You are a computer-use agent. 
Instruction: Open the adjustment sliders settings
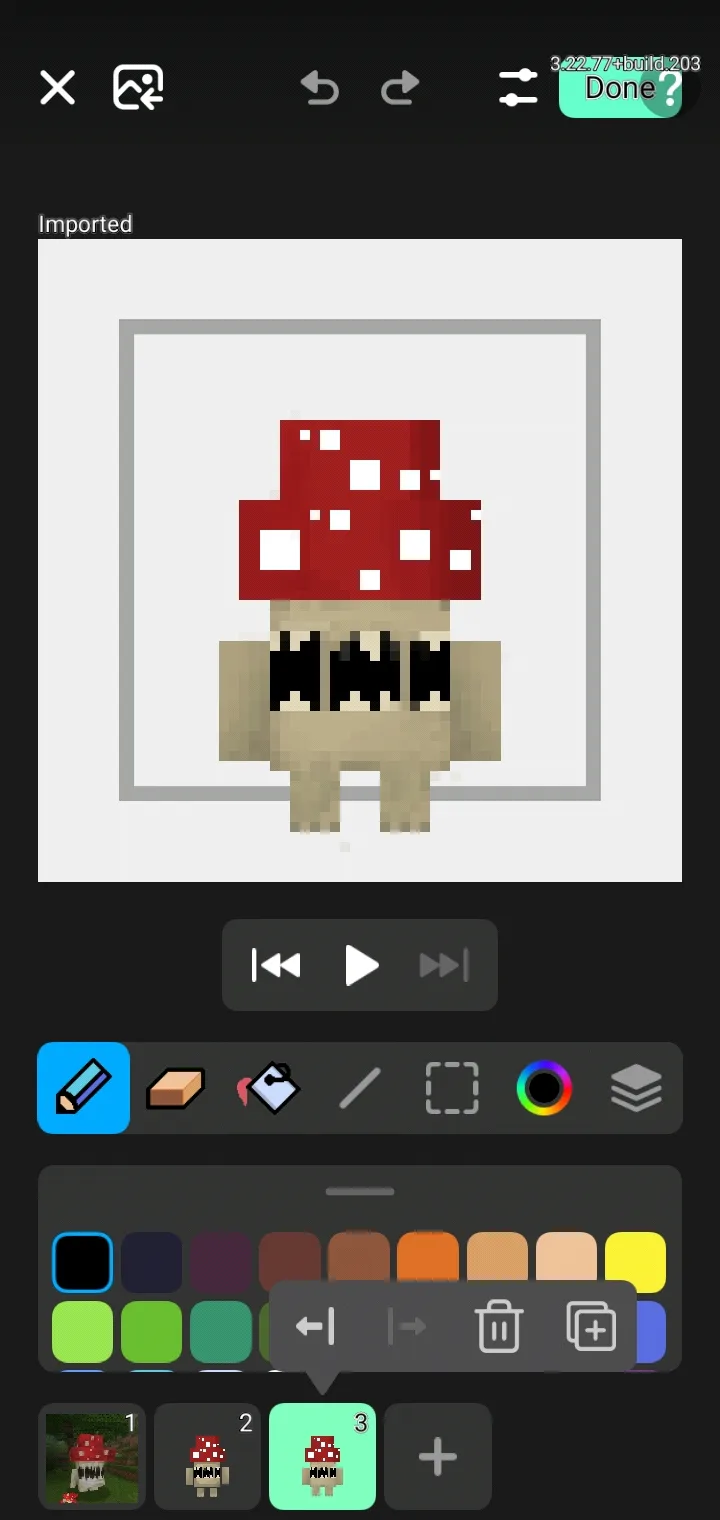[x=518, y=88]
